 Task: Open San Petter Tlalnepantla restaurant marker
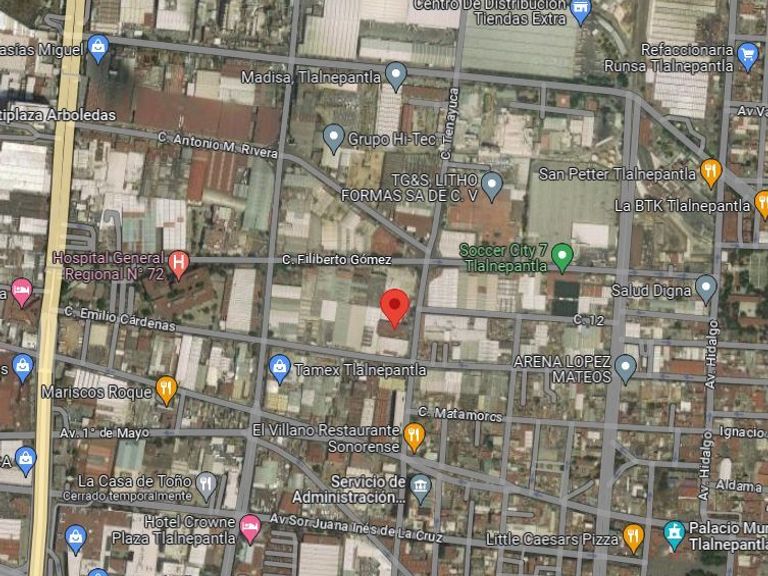711,172
